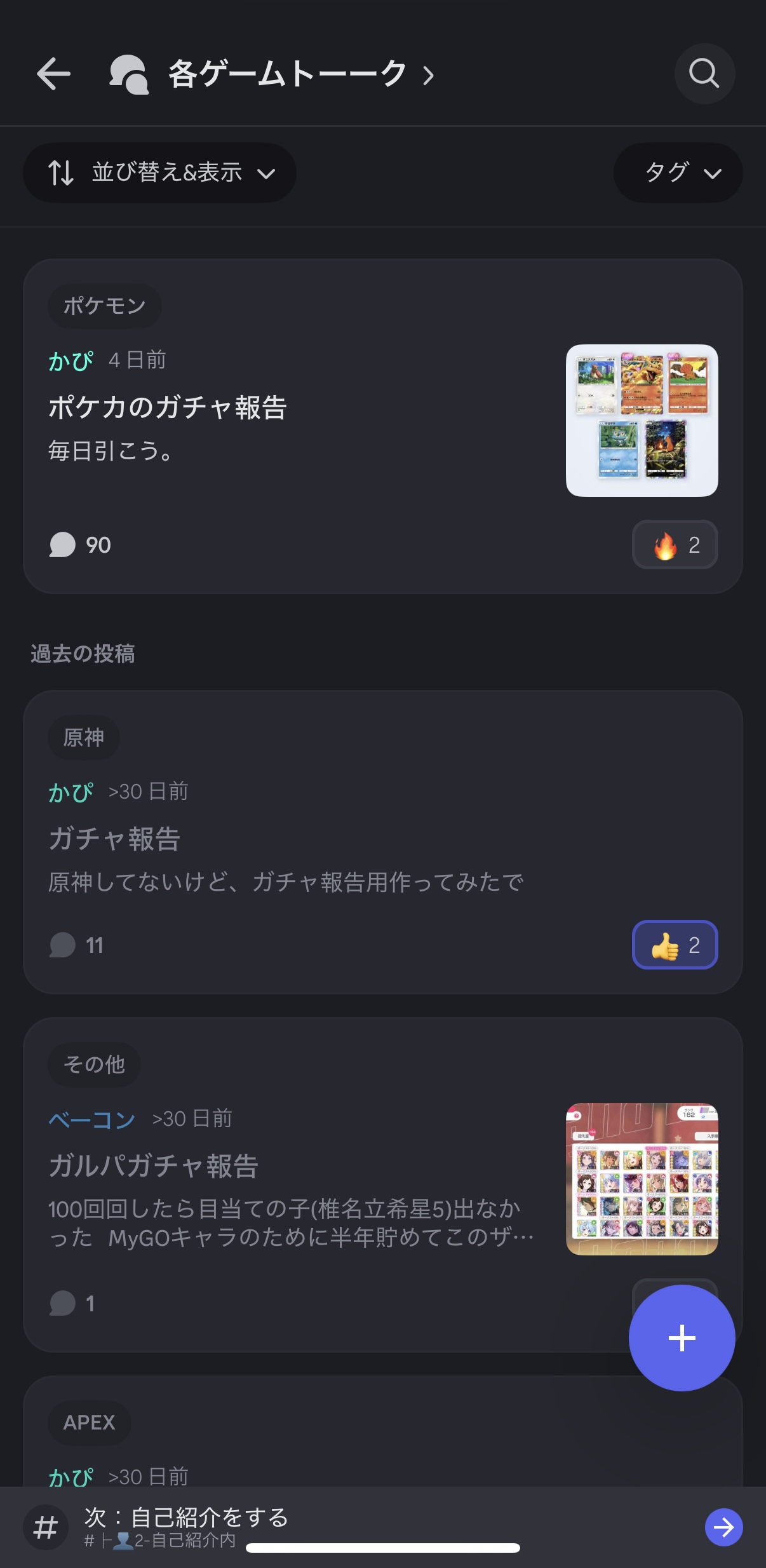Open the タグ filter dropdown
The width and height of the screenshot is (766, 1568).
pyautogui.click(x=678, y=173)
